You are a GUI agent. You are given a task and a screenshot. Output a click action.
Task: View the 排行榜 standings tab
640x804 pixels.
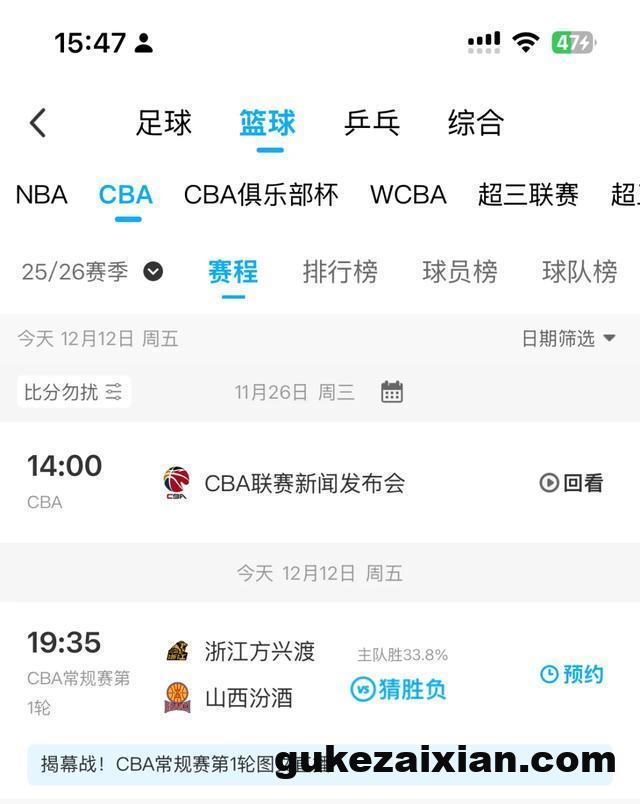340,272
